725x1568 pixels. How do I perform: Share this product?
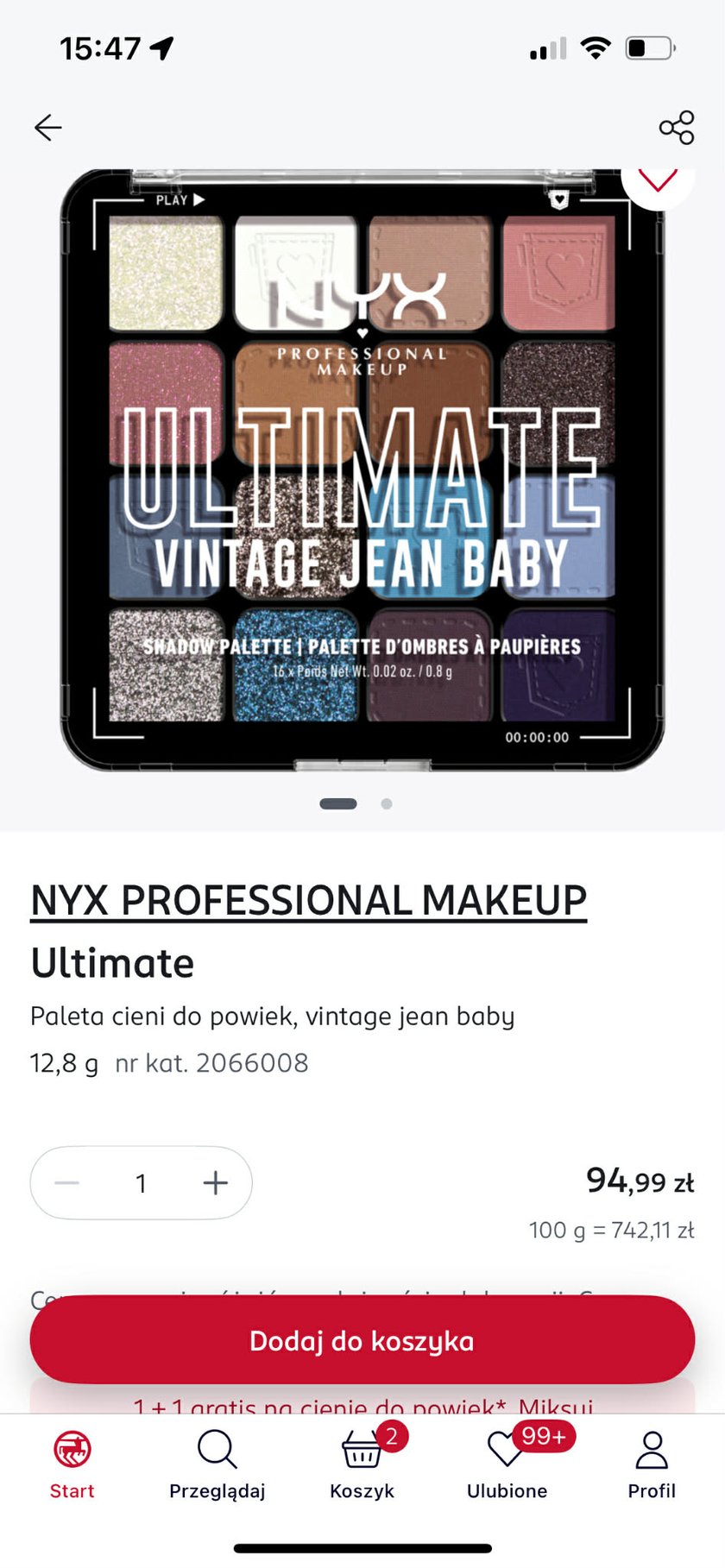[x=676, y=128]
